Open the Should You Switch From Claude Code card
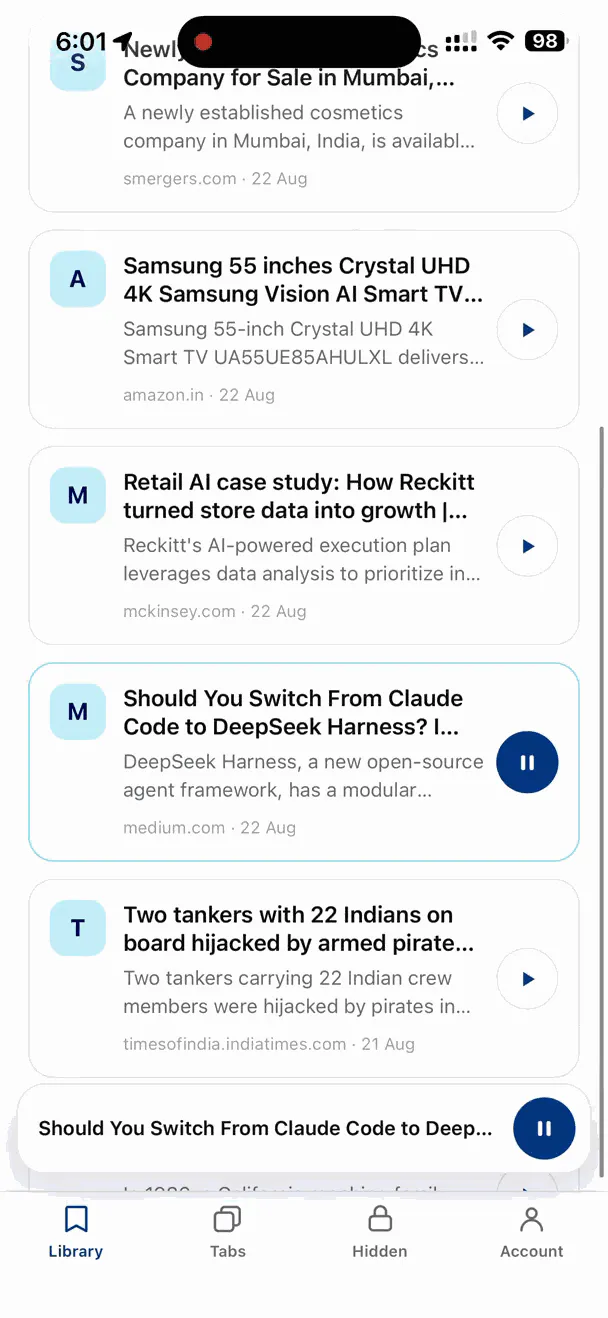The width and height of the screenshot is (608, 1318). coord(304,762)
